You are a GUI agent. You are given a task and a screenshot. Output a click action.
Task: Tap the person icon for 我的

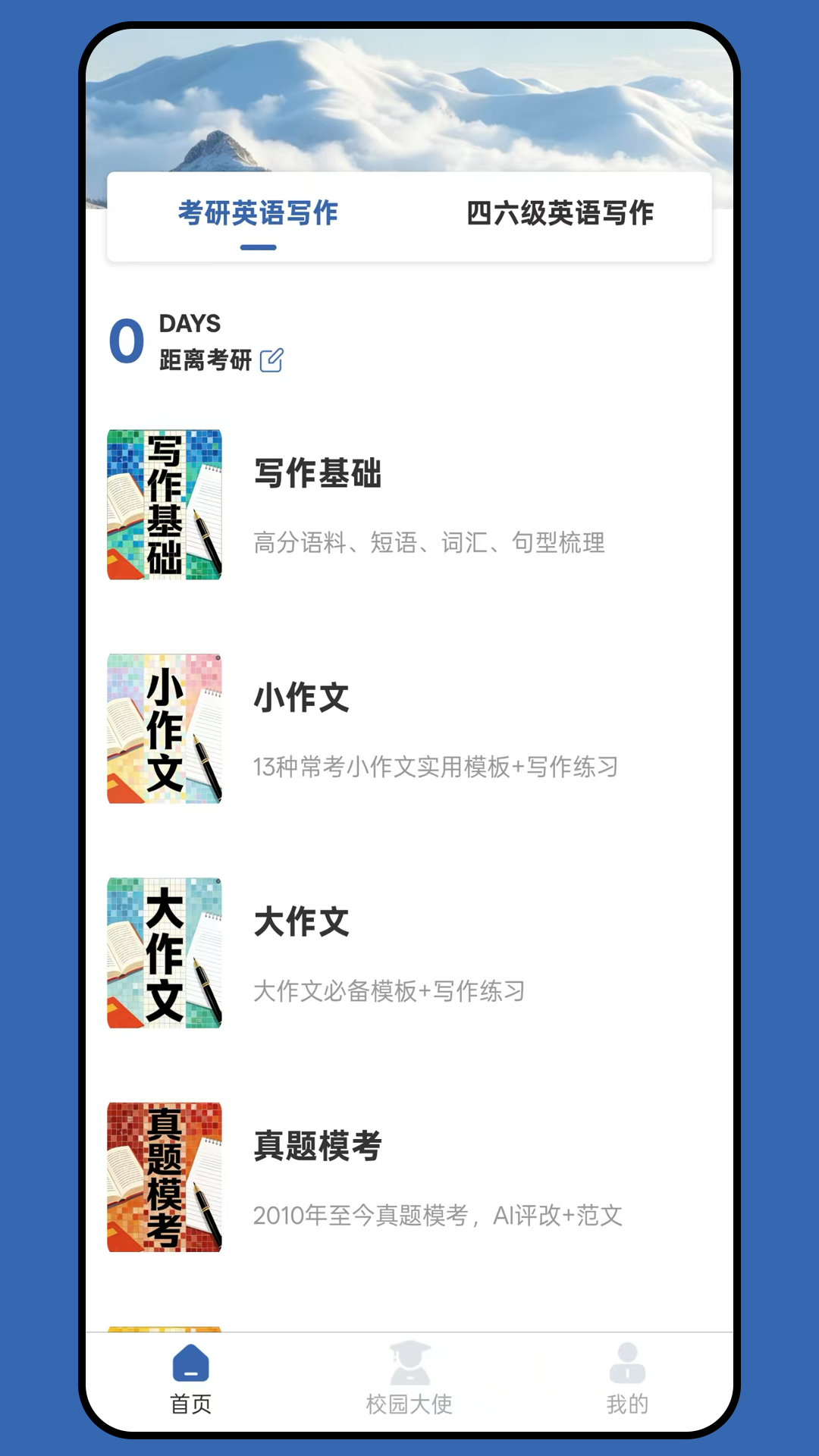tap(626, 1376)
